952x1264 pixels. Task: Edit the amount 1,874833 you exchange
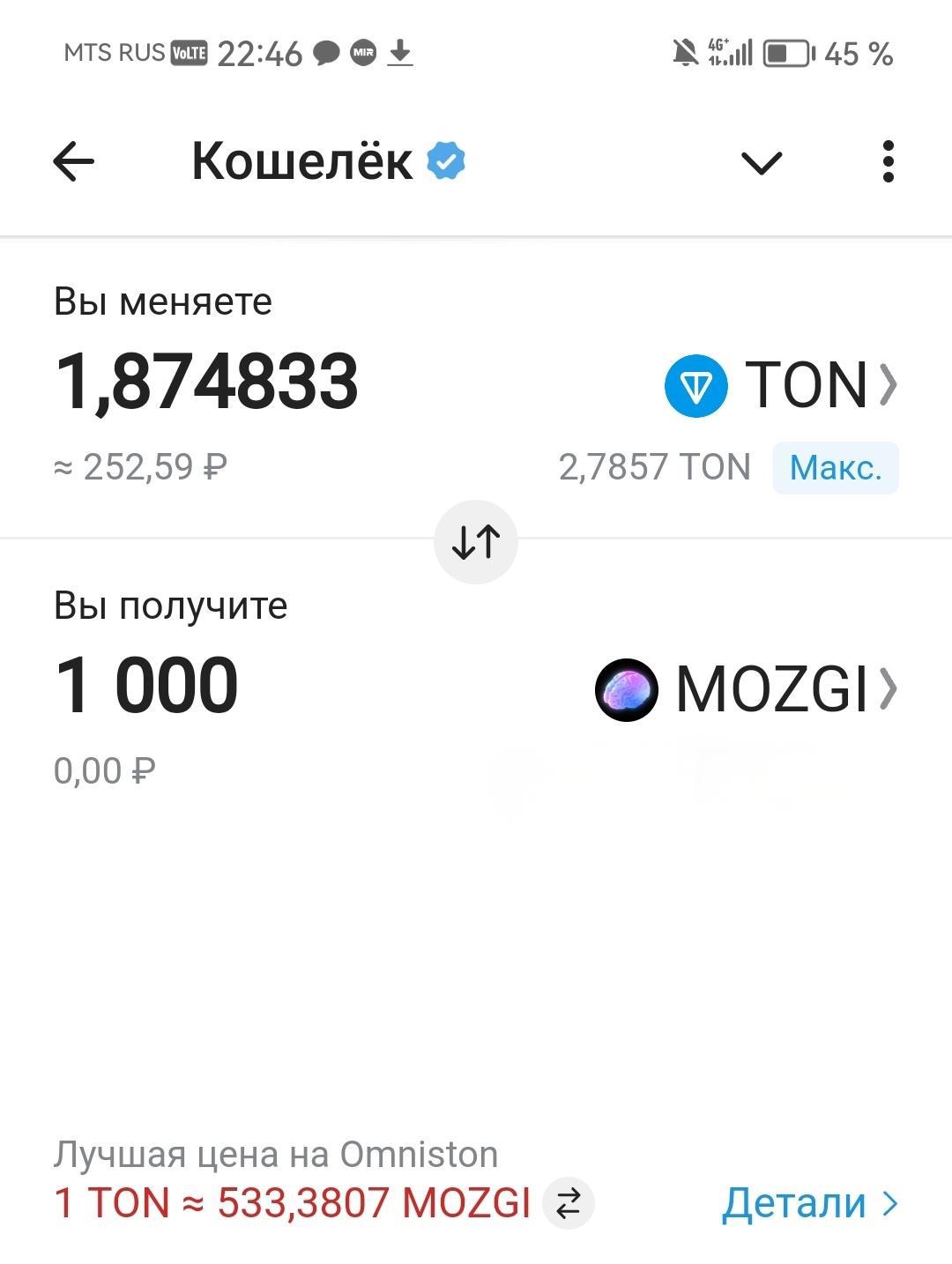click(207, 383)
